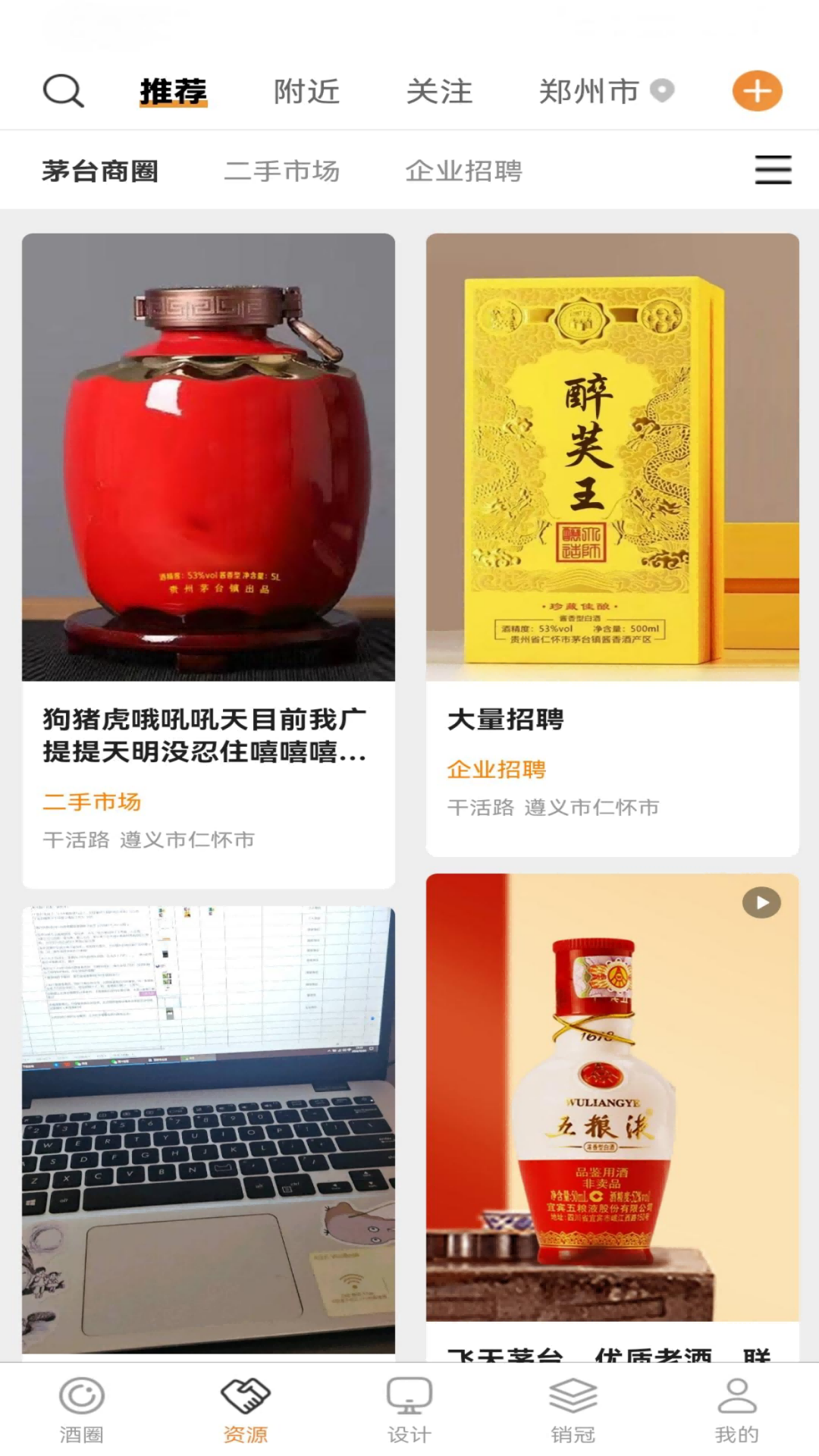Play the Wuliangye bottle video
This screenshot has height=1456, width=819.
761,902
